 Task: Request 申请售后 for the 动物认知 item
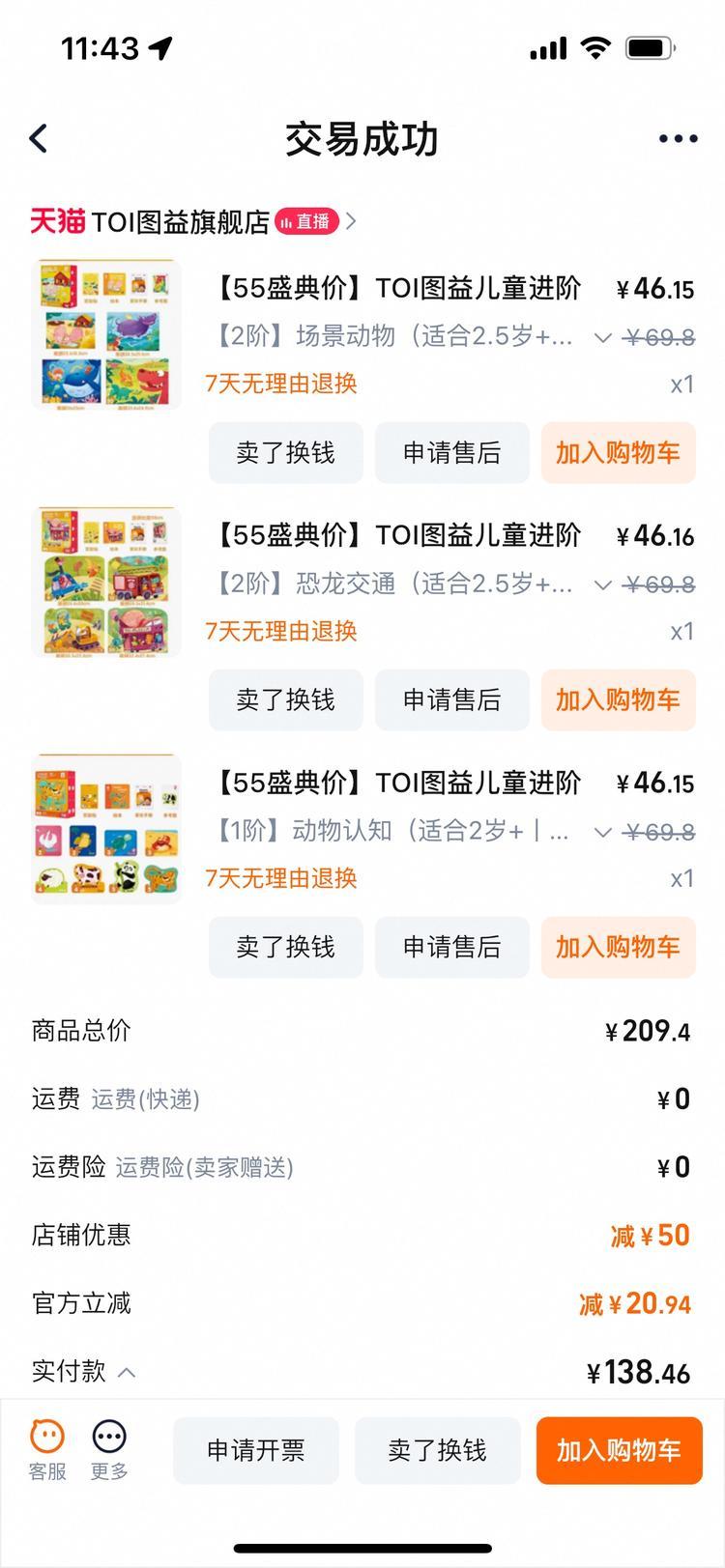[451, 948]
